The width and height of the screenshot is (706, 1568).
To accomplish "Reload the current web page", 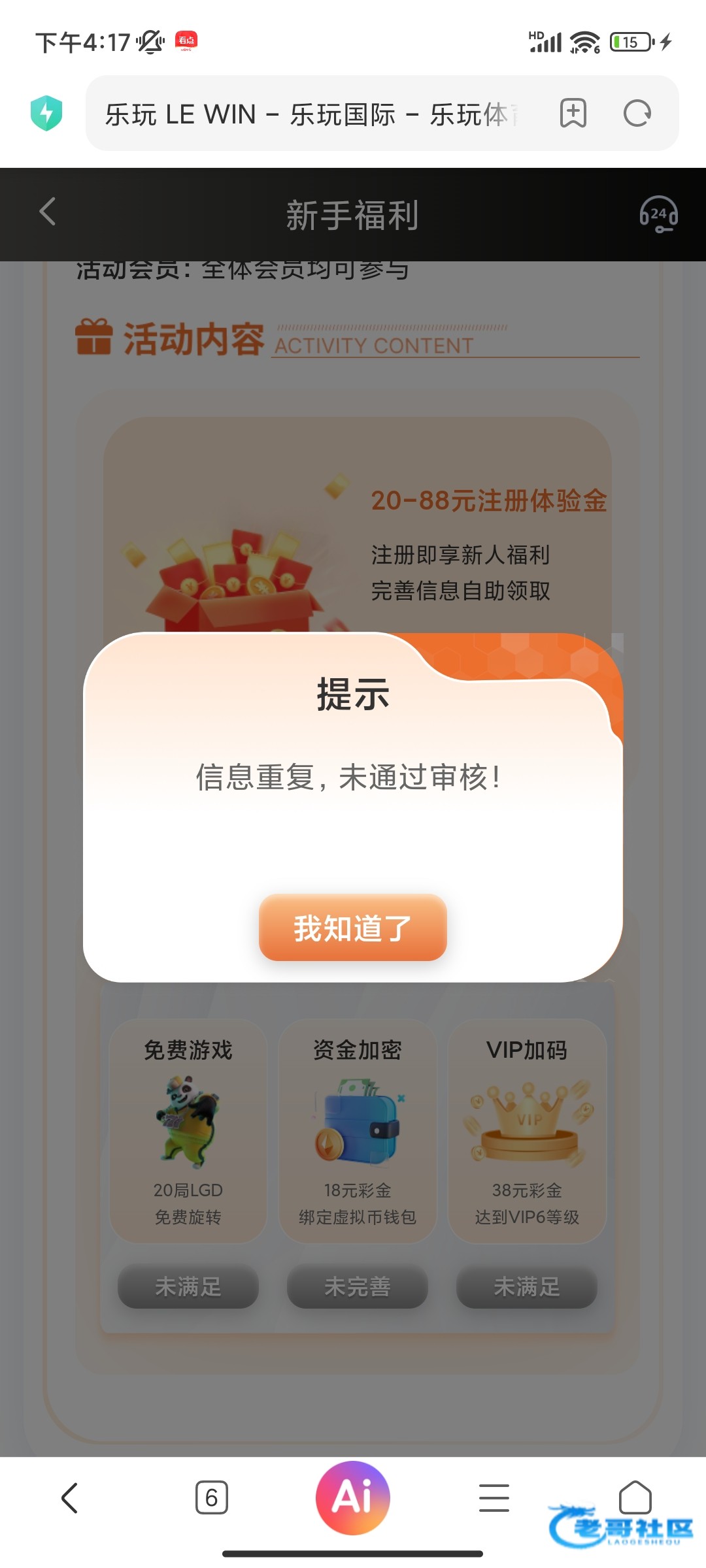I will click(x=637, y=114).
